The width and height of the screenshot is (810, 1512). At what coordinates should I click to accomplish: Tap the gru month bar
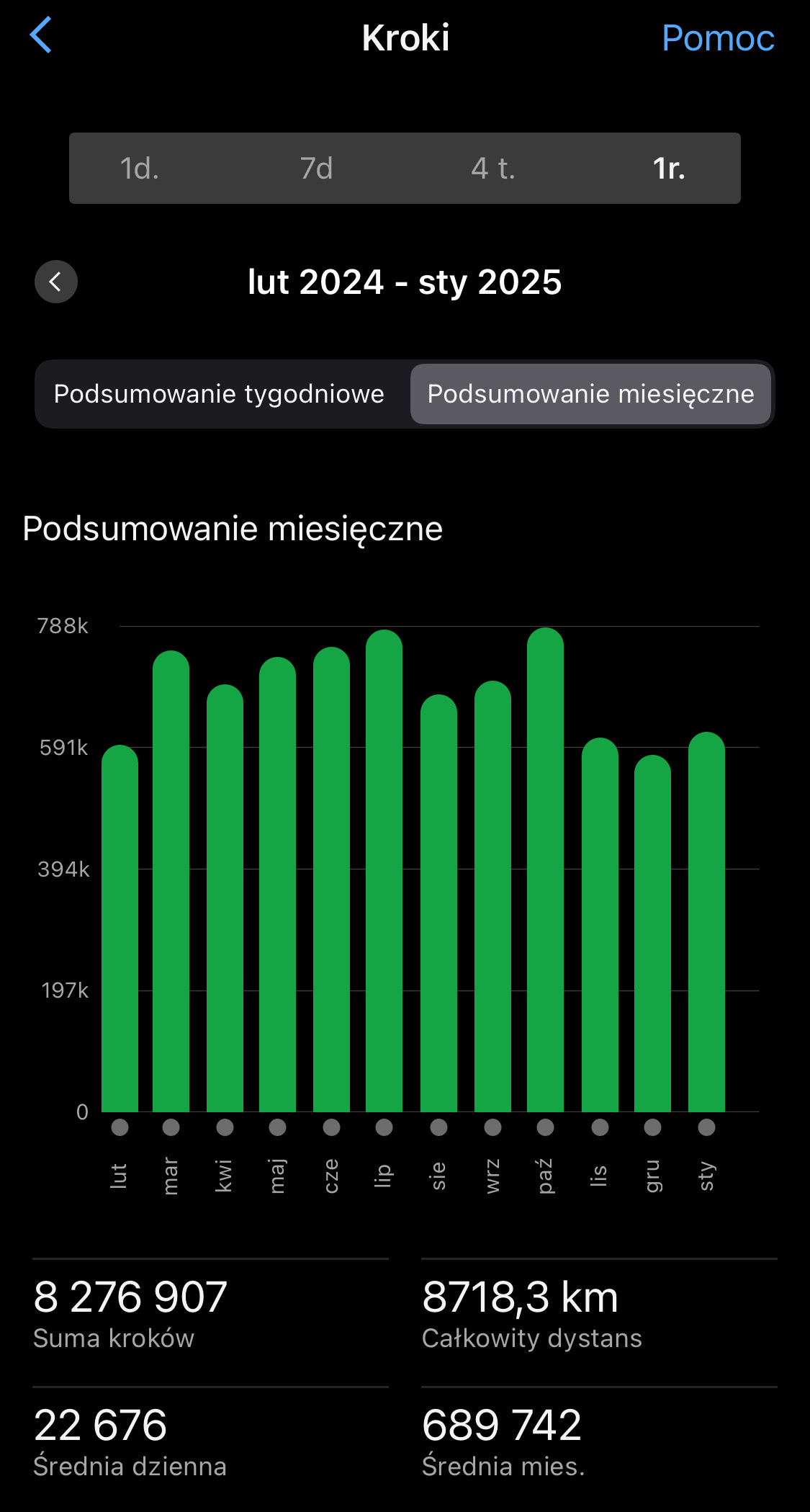coord(652,936)
